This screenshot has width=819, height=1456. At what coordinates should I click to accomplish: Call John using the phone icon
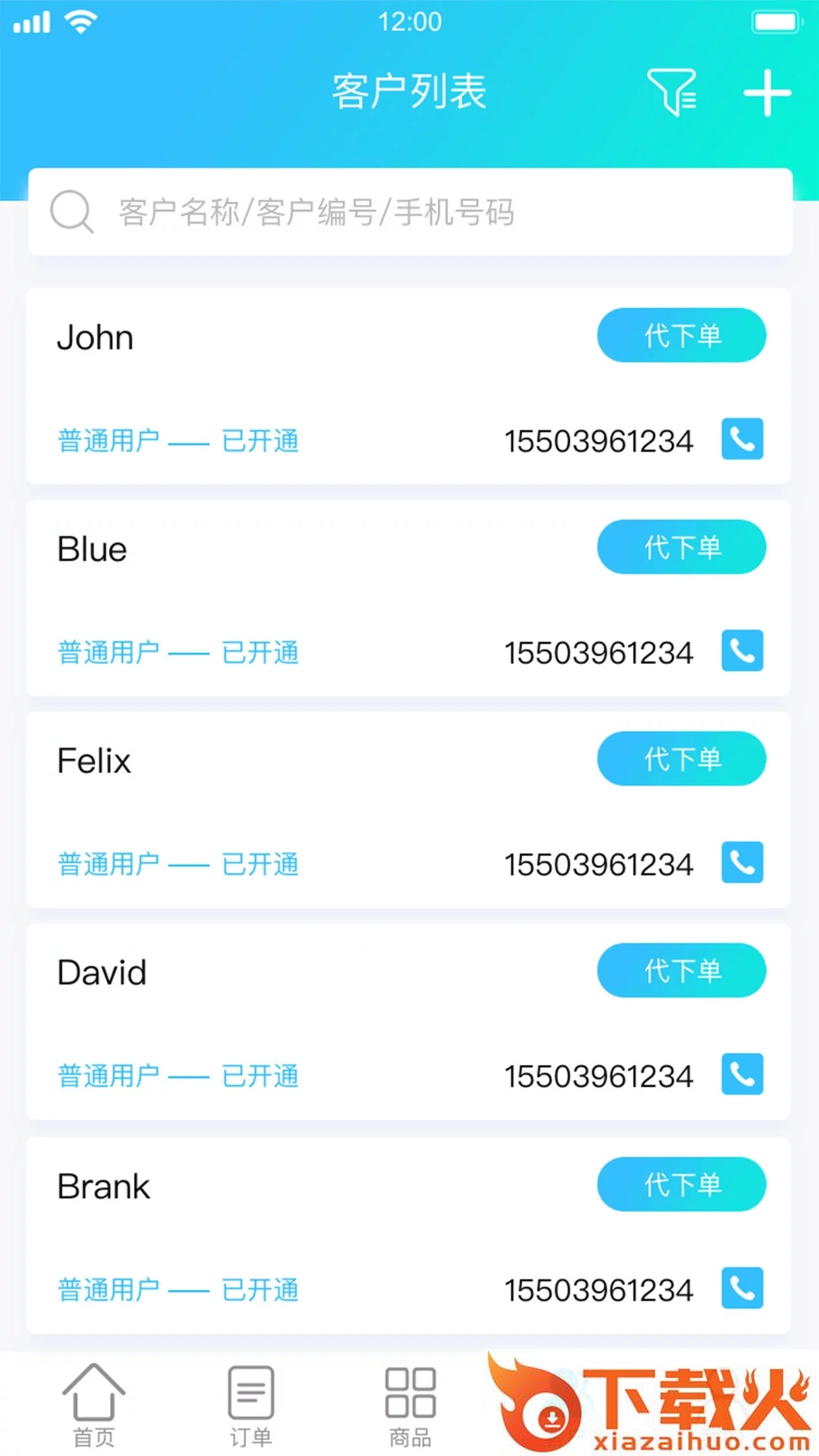click(742, 439)
